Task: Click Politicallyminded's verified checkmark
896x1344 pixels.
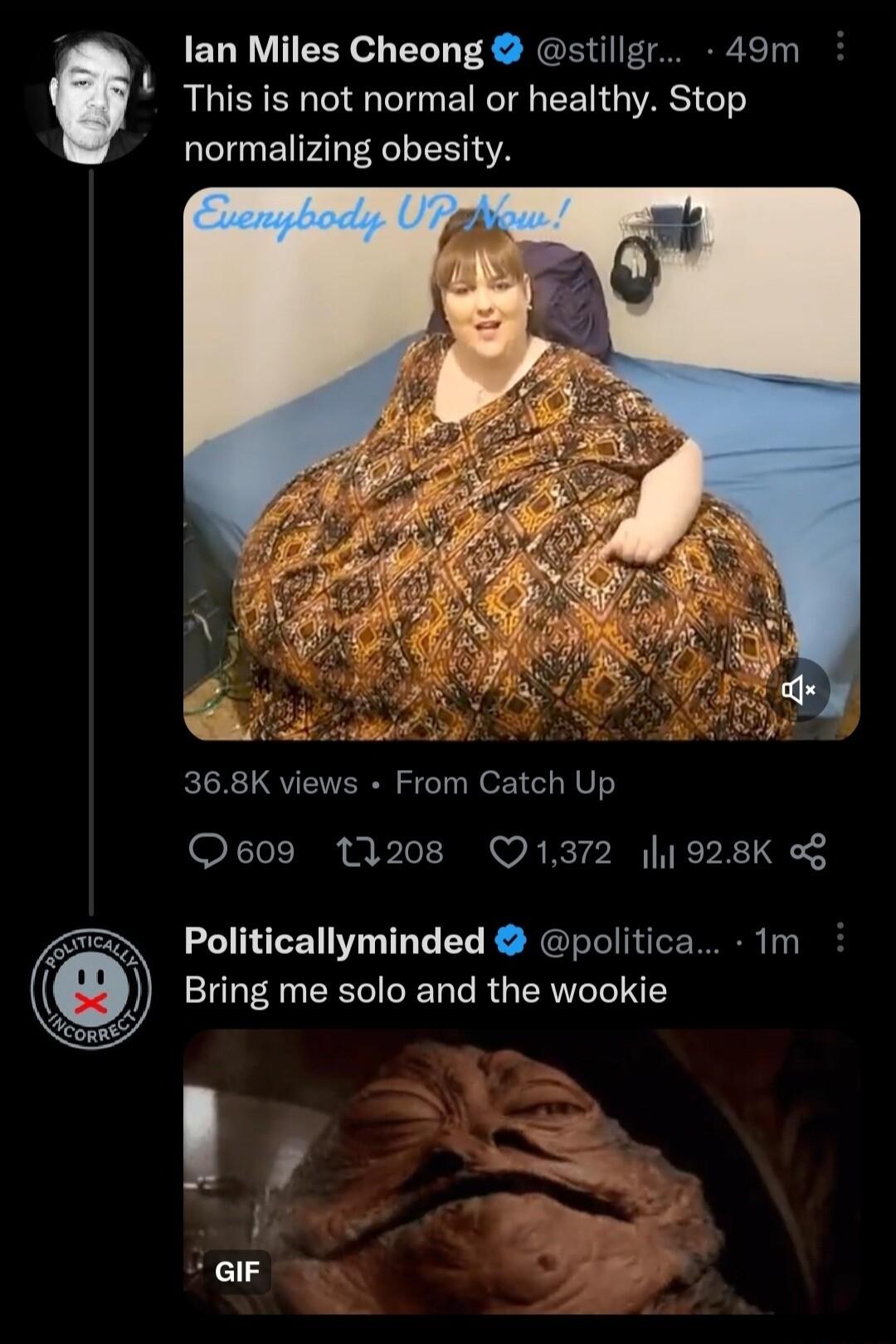Action: pos(509,941)
